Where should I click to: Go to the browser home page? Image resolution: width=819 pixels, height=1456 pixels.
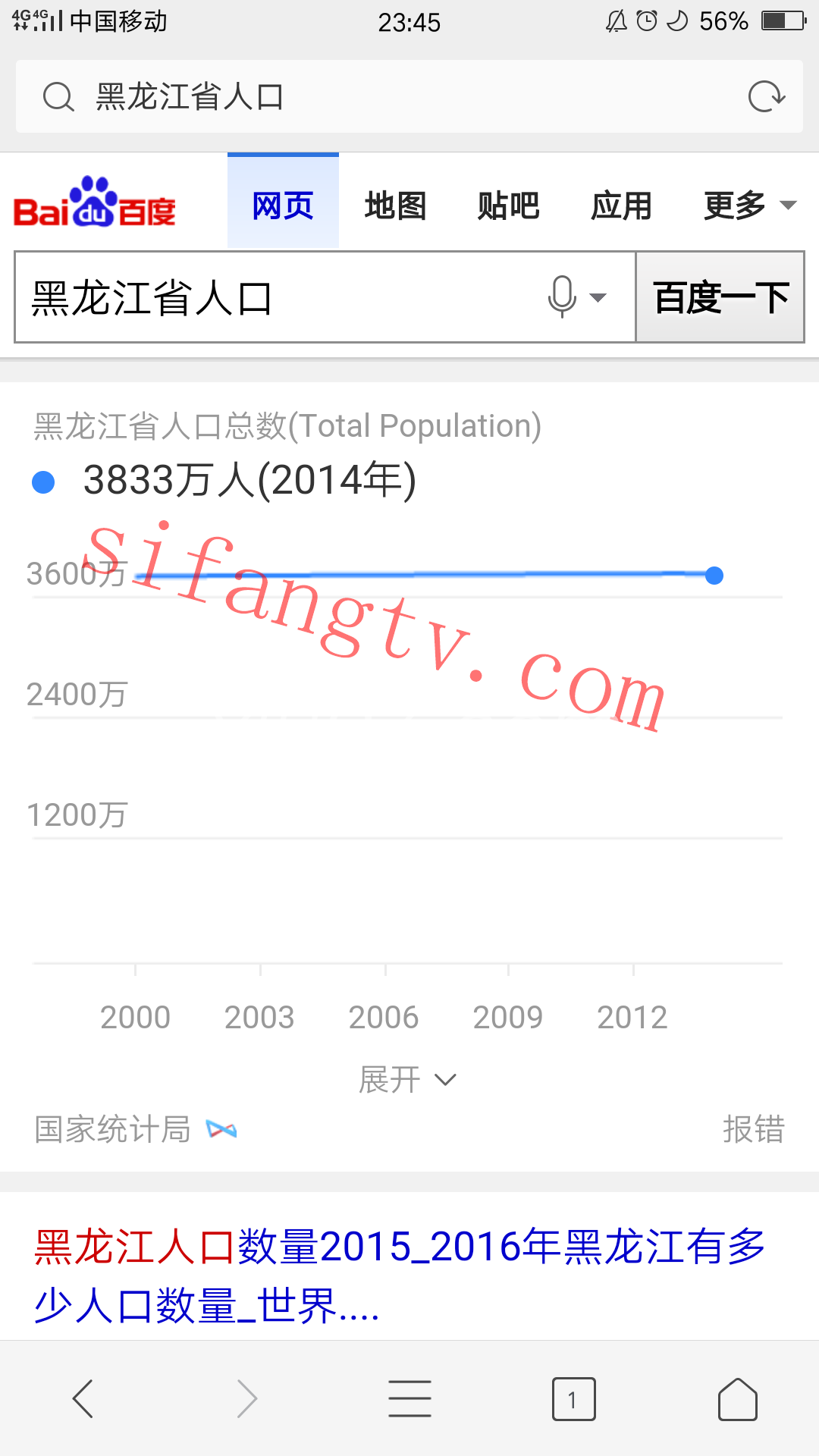[x=738, y=1398]
